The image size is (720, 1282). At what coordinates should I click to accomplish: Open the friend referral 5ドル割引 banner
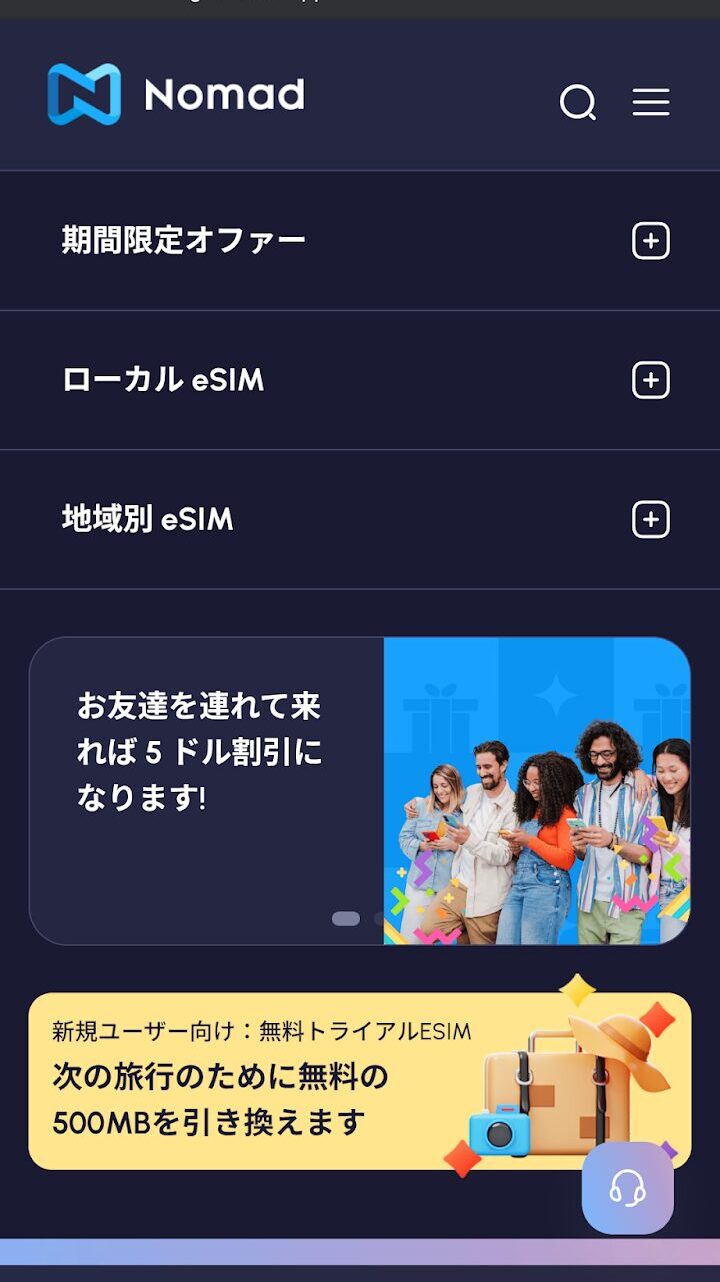point(360,791)
